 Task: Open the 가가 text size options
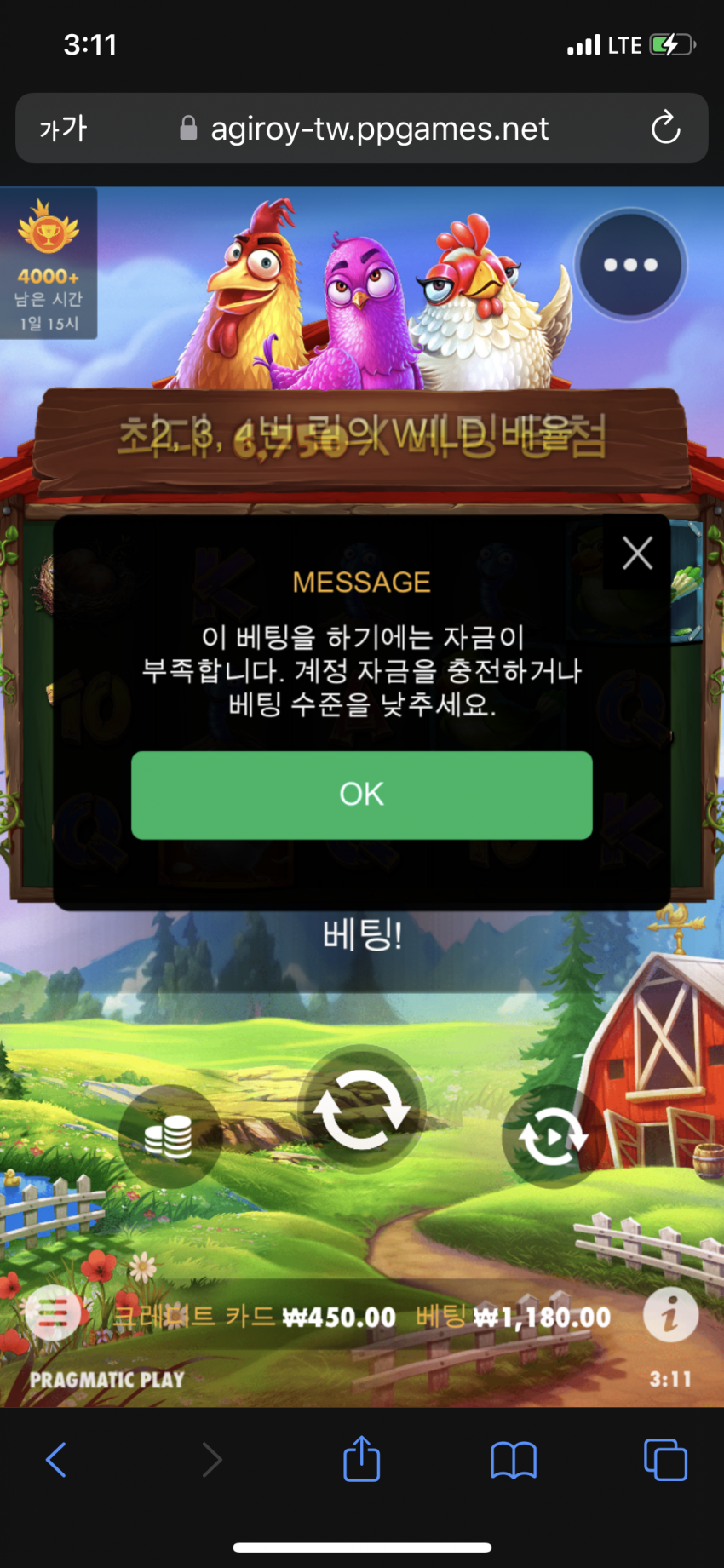tap(63, 129)
